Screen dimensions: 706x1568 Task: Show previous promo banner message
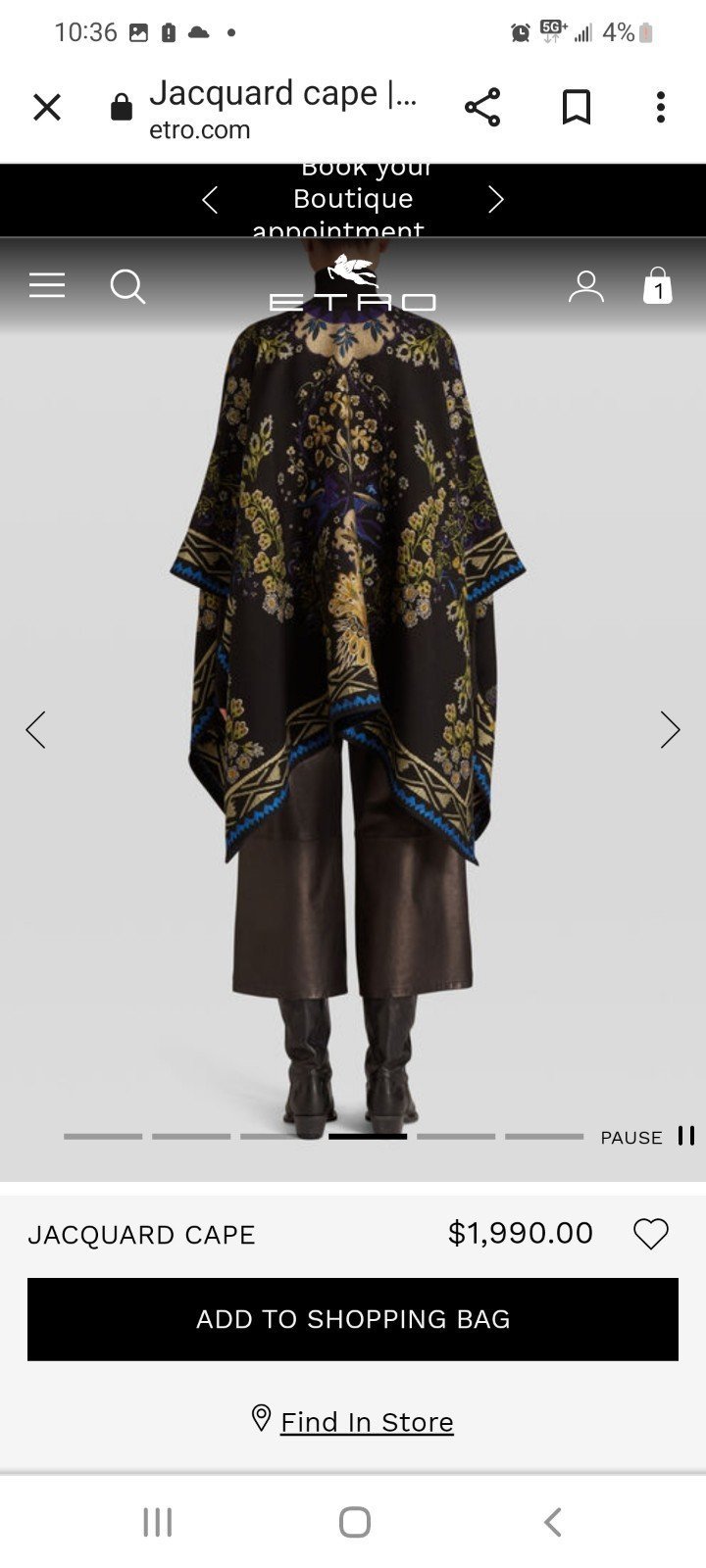209,200
